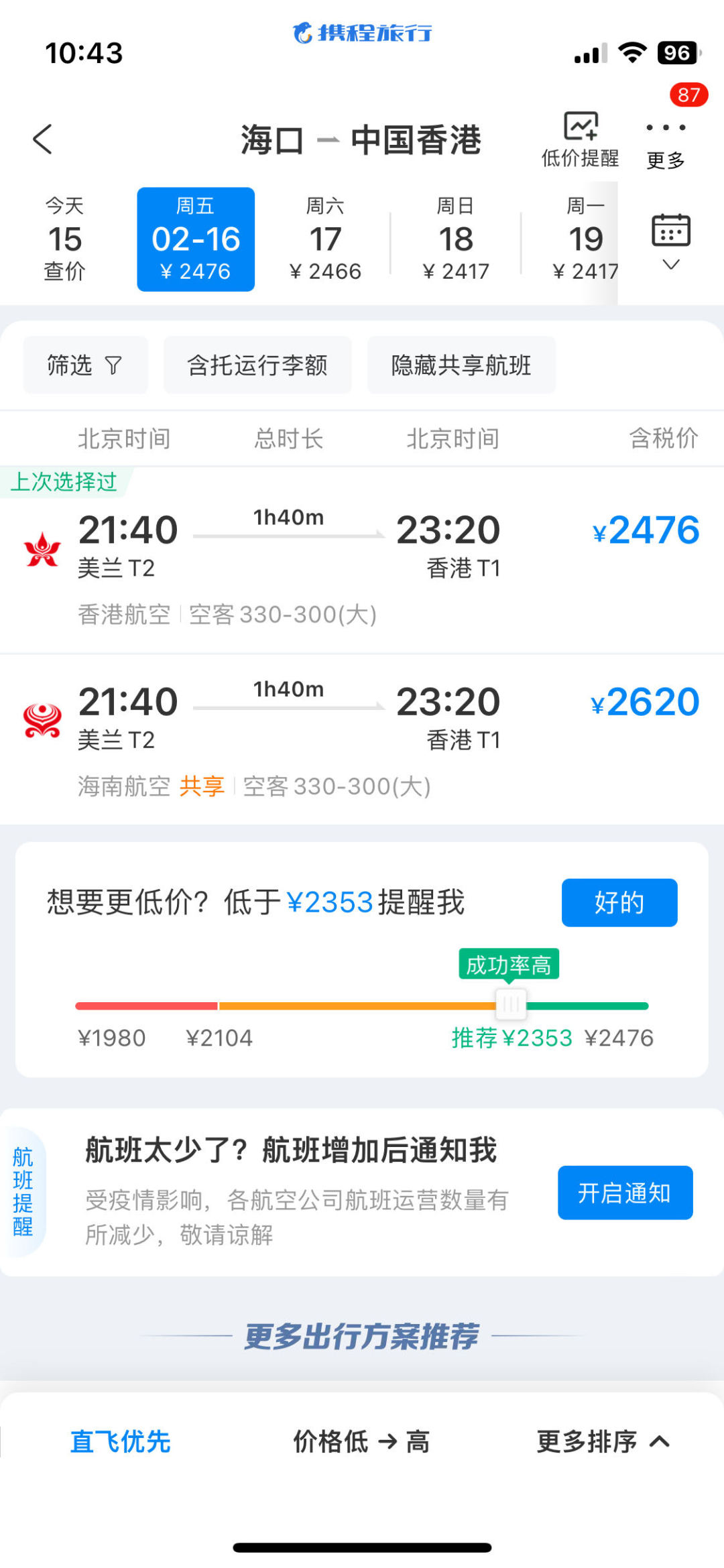The height and width of the screenshot is (1568, 724).
Task: Go back from the 海口–中国香港 flight list
Action: coord(43,139)
